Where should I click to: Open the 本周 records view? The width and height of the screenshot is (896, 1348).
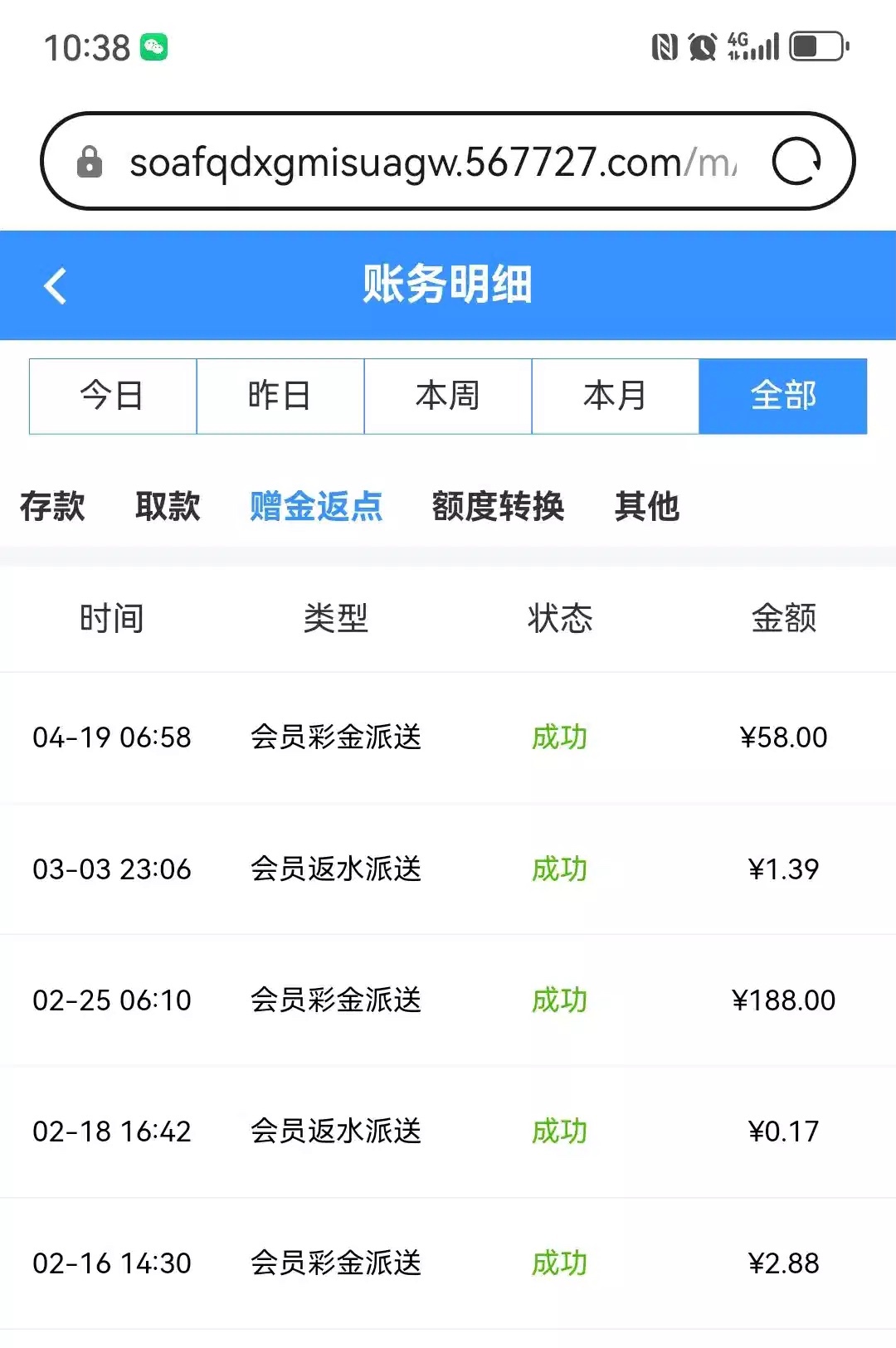point(448,396)
